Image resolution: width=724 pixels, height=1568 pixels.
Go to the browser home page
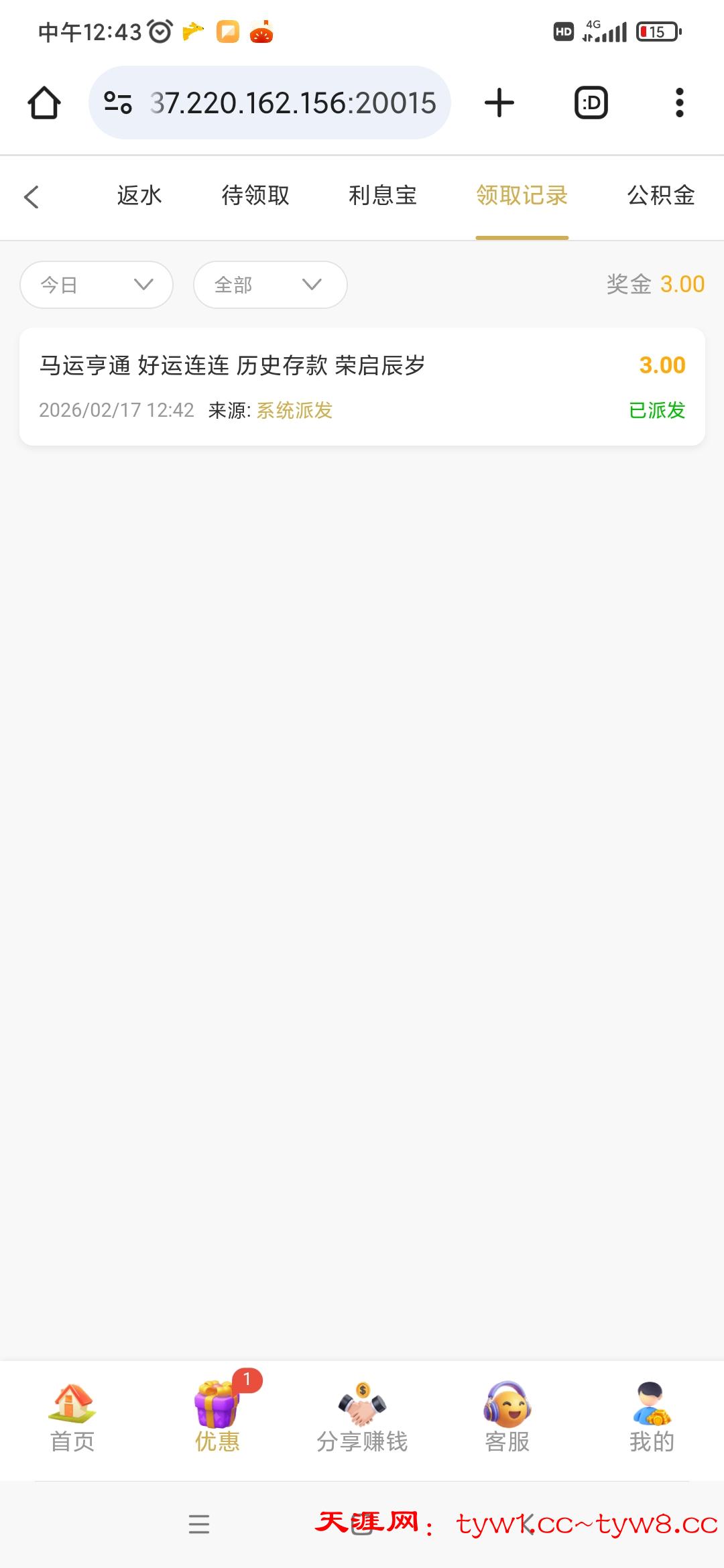[44, 103]
